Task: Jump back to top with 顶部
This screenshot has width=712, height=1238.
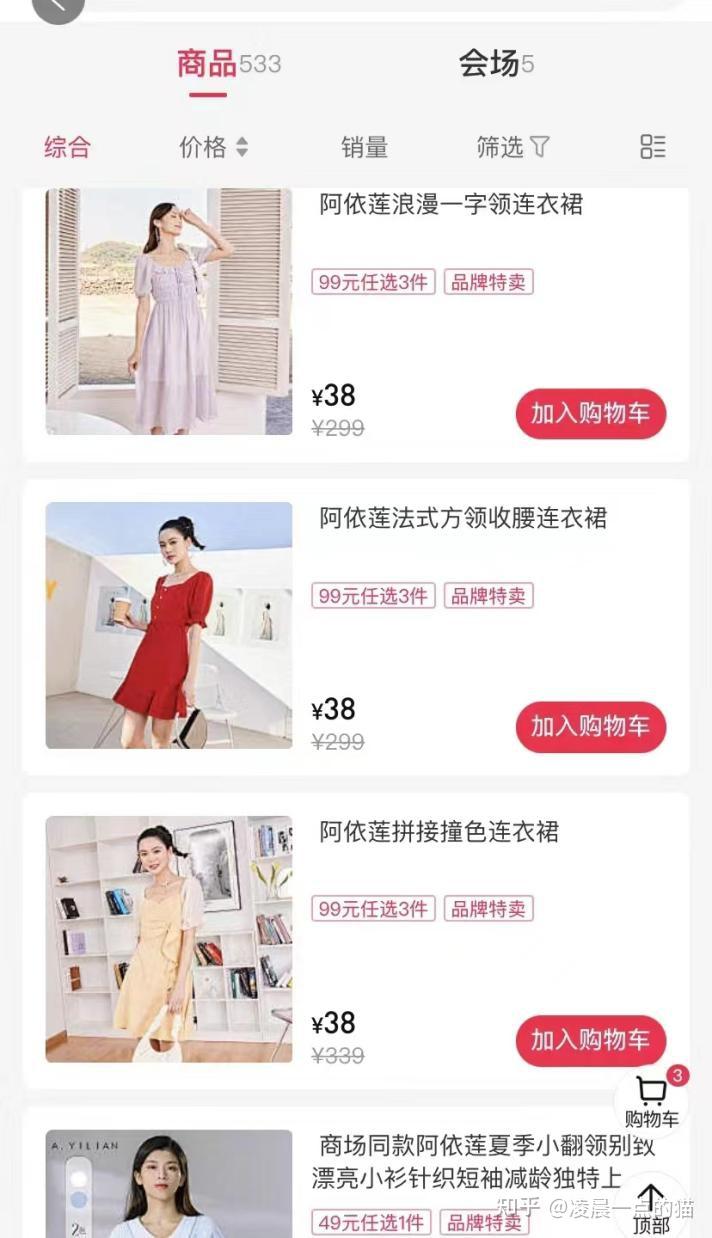Action: click(x=651, y=1208)
